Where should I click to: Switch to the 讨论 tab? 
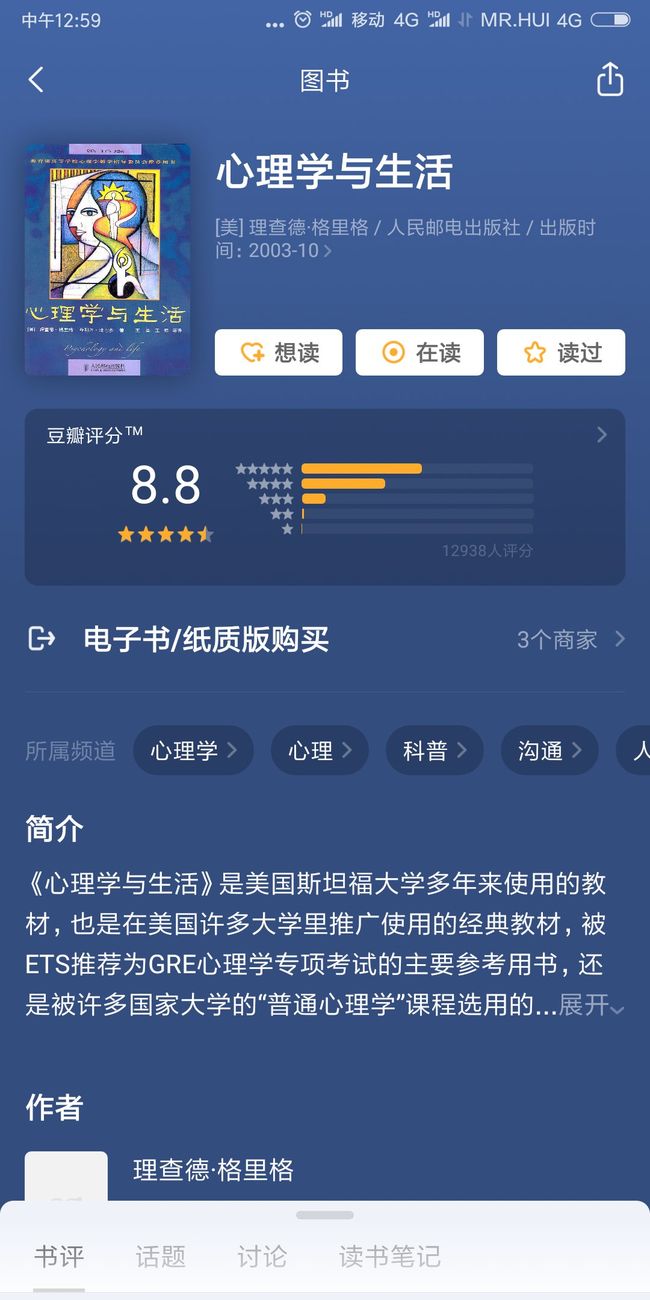pos(262,1256)
